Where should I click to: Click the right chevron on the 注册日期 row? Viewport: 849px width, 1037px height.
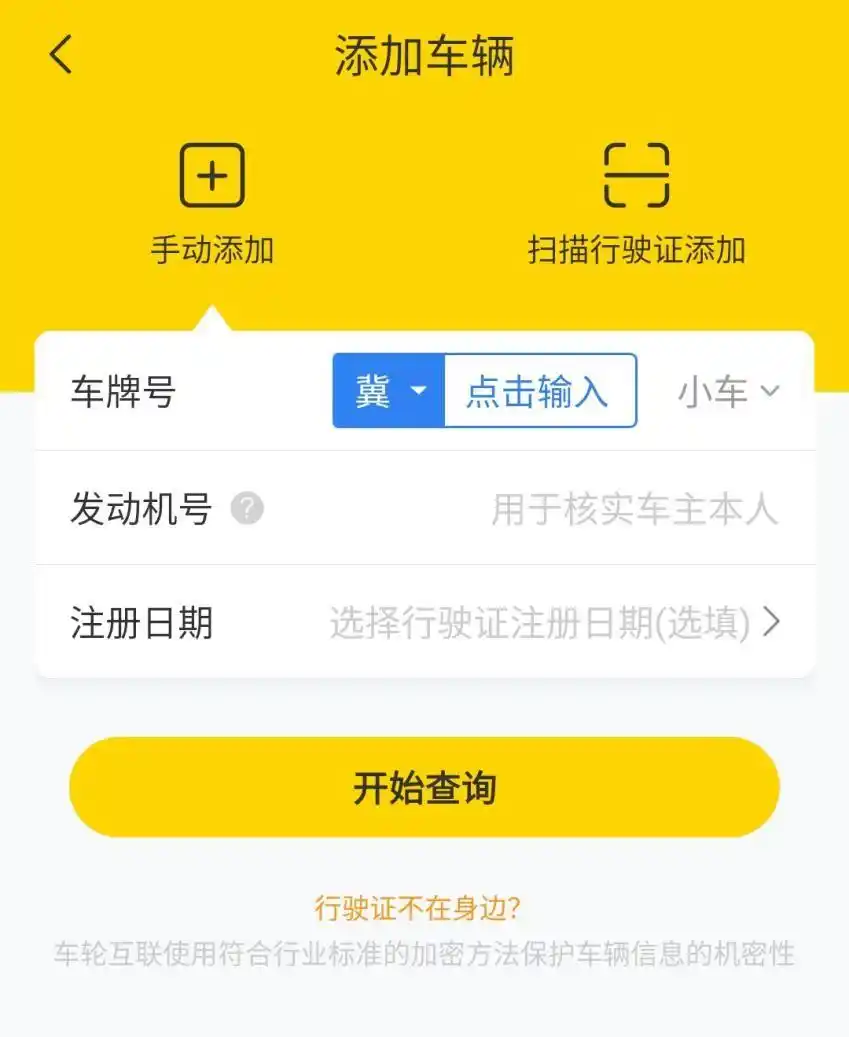click(772, 622)
